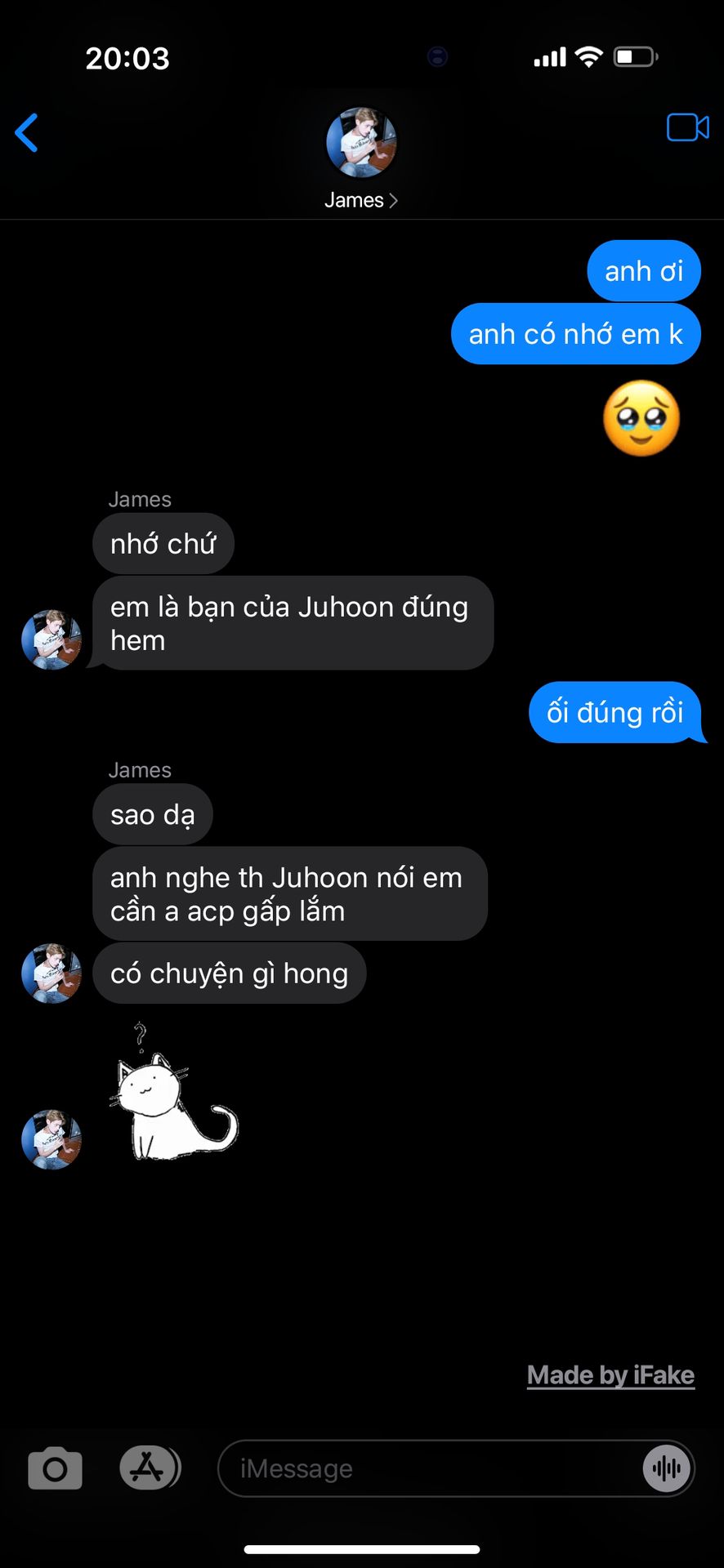Screen dimensions: 724x1568
Task: Open James contact details at top
Action: click(x=361, y=200)
